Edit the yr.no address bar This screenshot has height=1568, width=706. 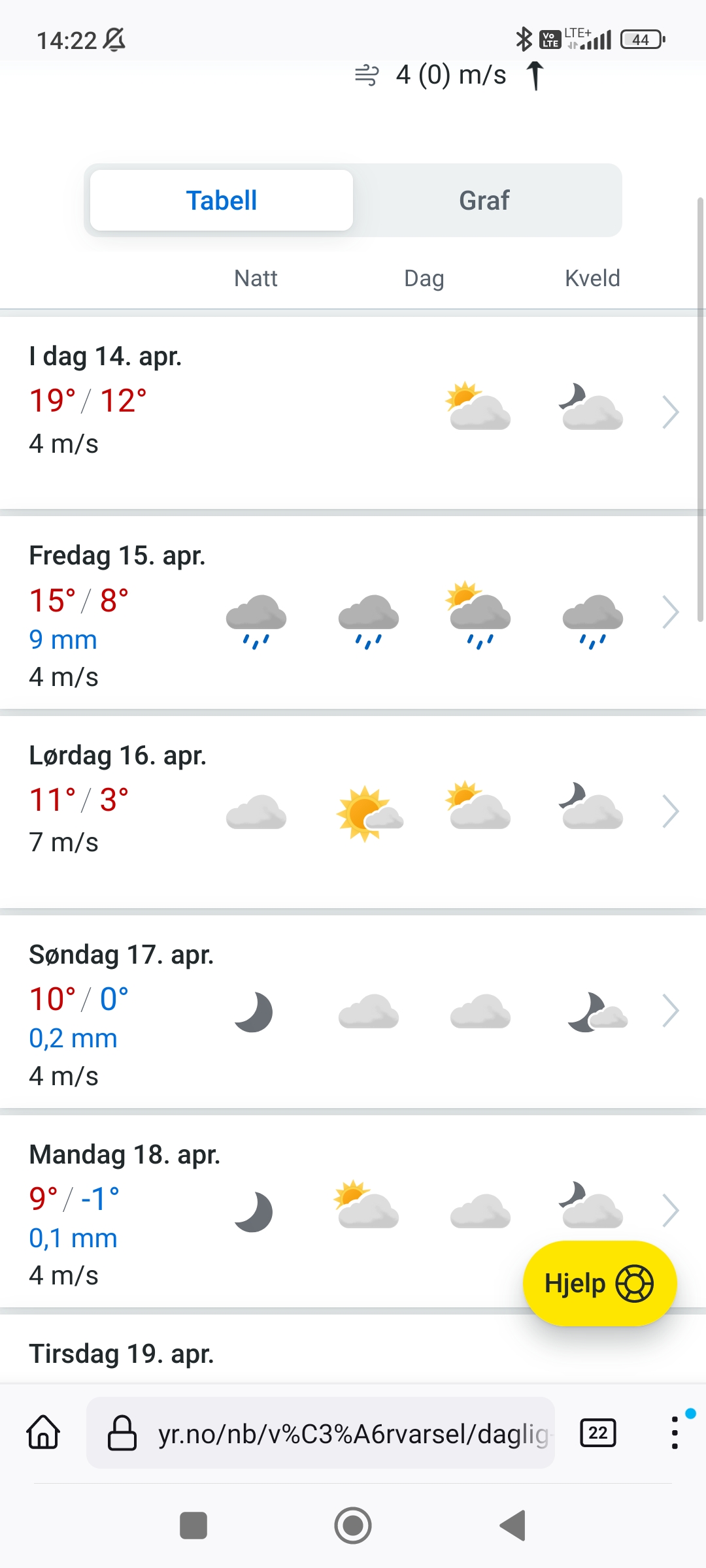point(340,1433)
